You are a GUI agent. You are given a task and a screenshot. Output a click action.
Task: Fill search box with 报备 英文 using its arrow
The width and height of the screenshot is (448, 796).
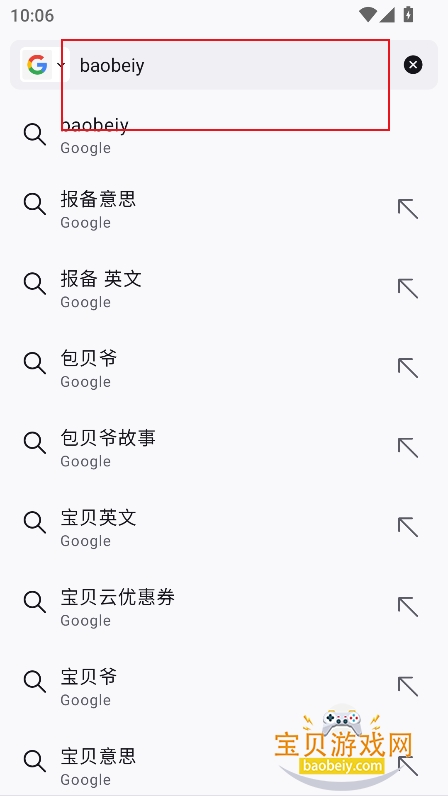[x=408, y=289]
